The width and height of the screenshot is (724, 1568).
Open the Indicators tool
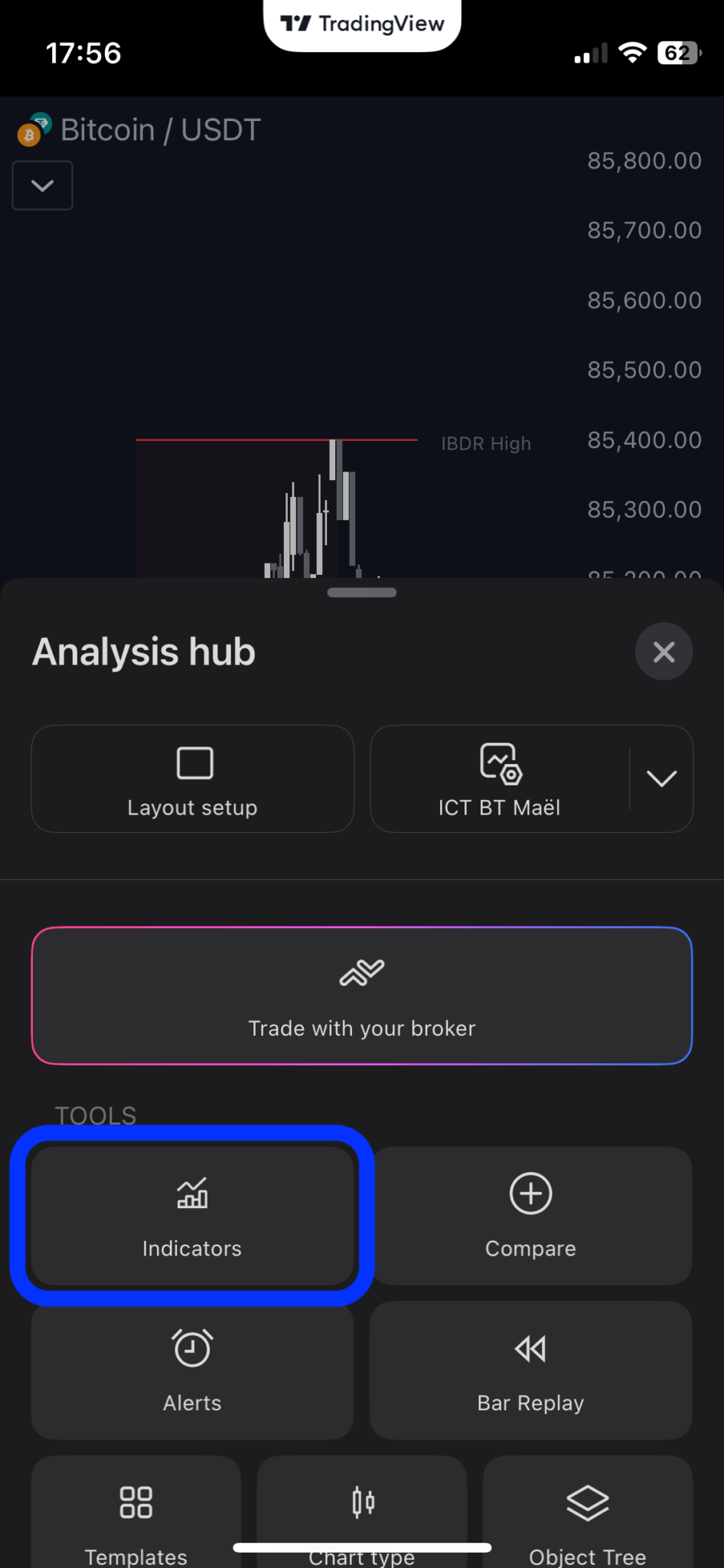[192, 1215]
